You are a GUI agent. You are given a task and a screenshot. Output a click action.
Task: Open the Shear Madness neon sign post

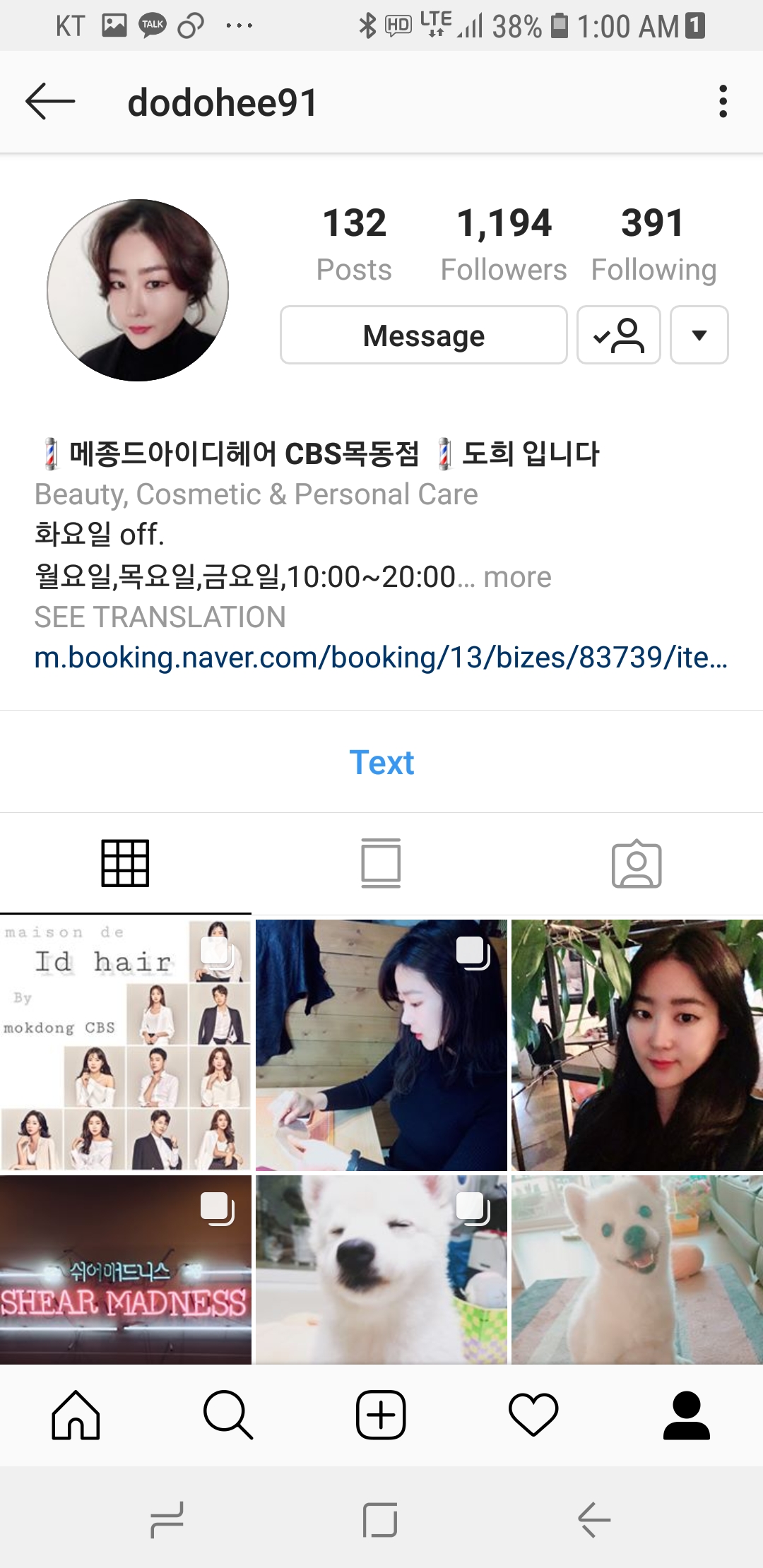click(x=125, y=1269)
